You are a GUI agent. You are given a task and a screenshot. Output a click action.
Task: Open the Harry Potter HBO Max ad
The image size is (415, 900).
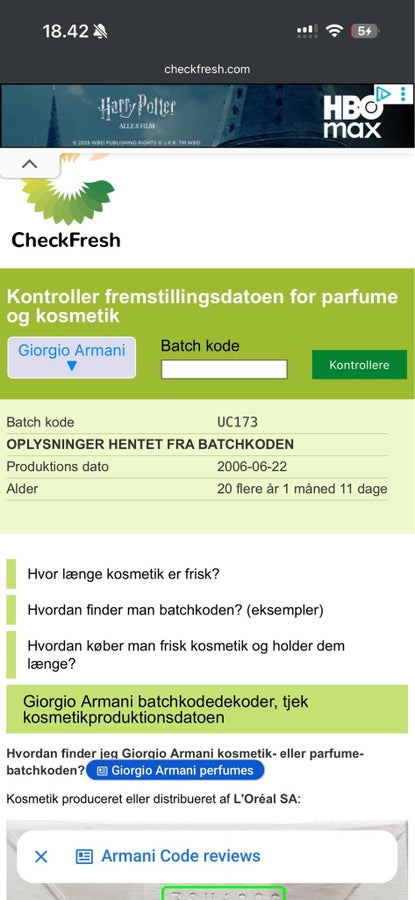pyautogui.click(x=189, y=116)
